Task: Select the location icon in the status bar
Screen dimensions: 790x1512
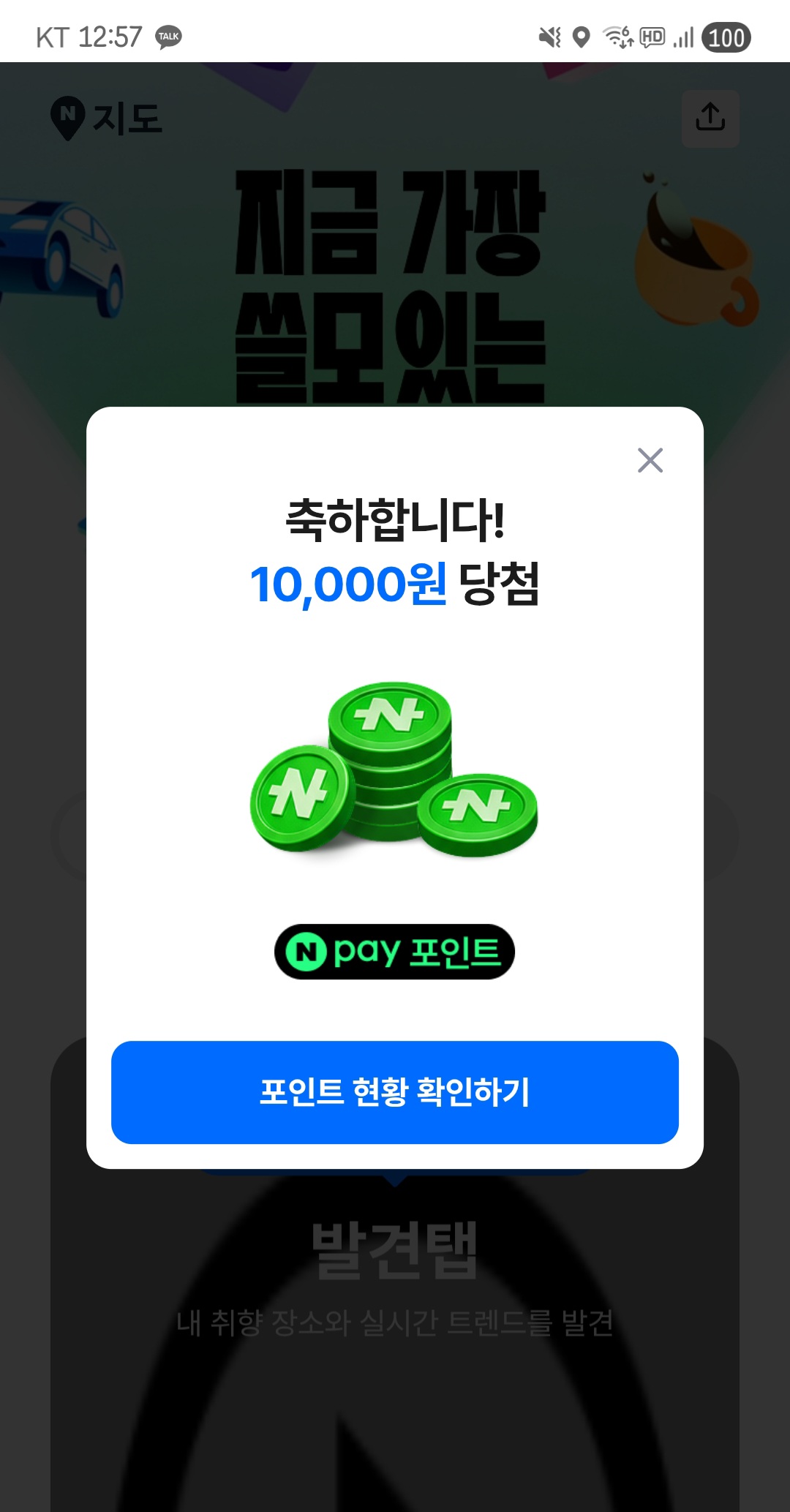Action: [583, 38]
